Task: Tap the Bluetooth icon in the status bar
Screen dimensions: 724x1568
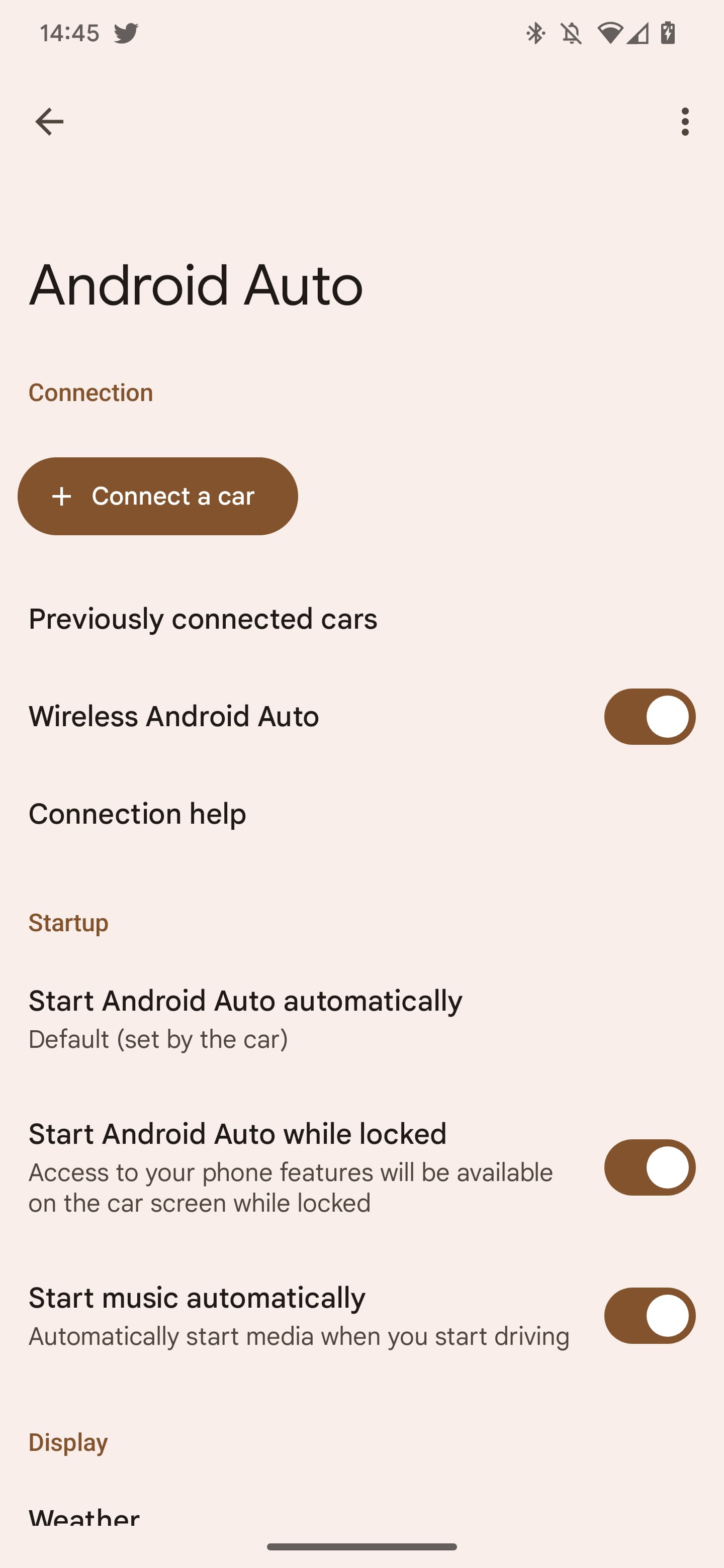Action: 536,34
